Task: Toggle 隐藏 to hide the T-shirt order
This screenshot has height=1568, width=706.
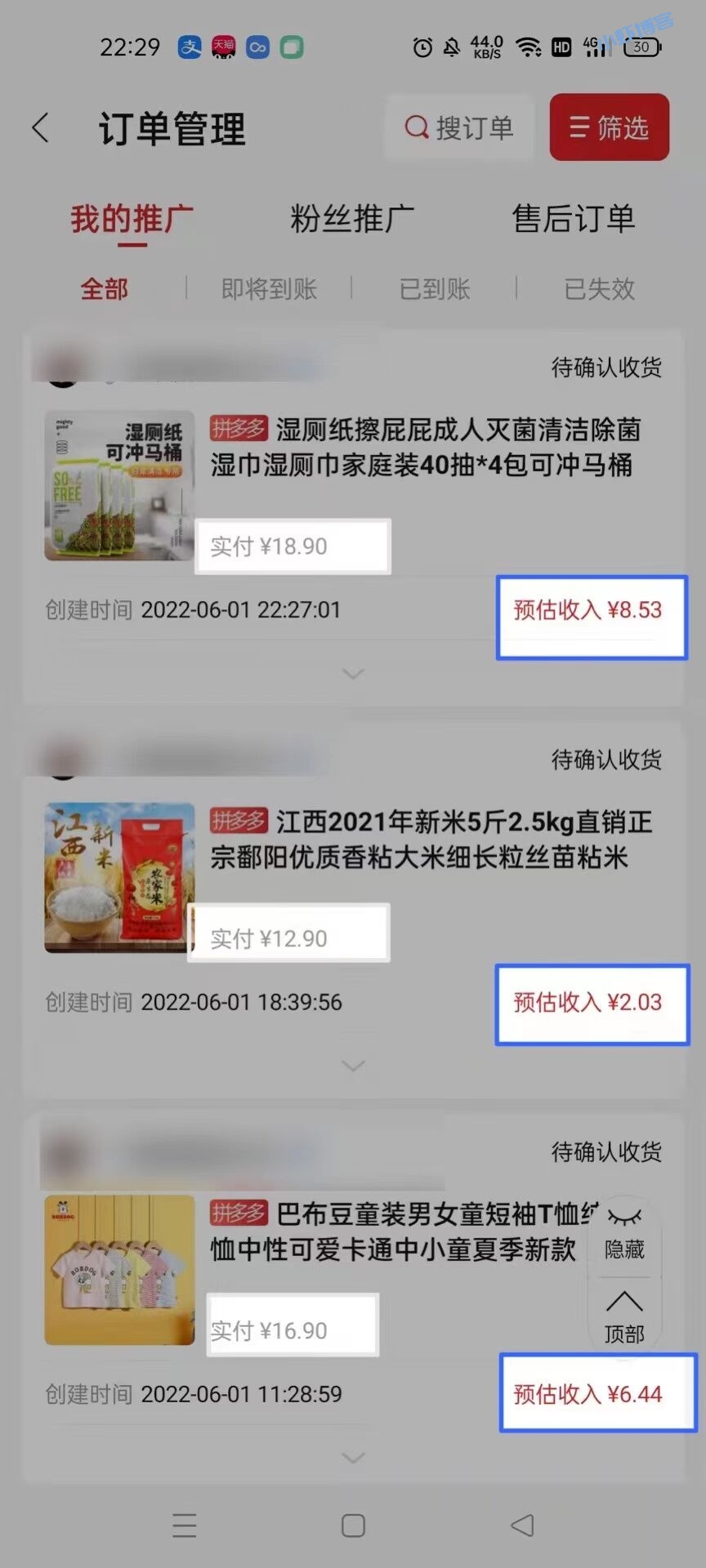Action: [625, 1229]
